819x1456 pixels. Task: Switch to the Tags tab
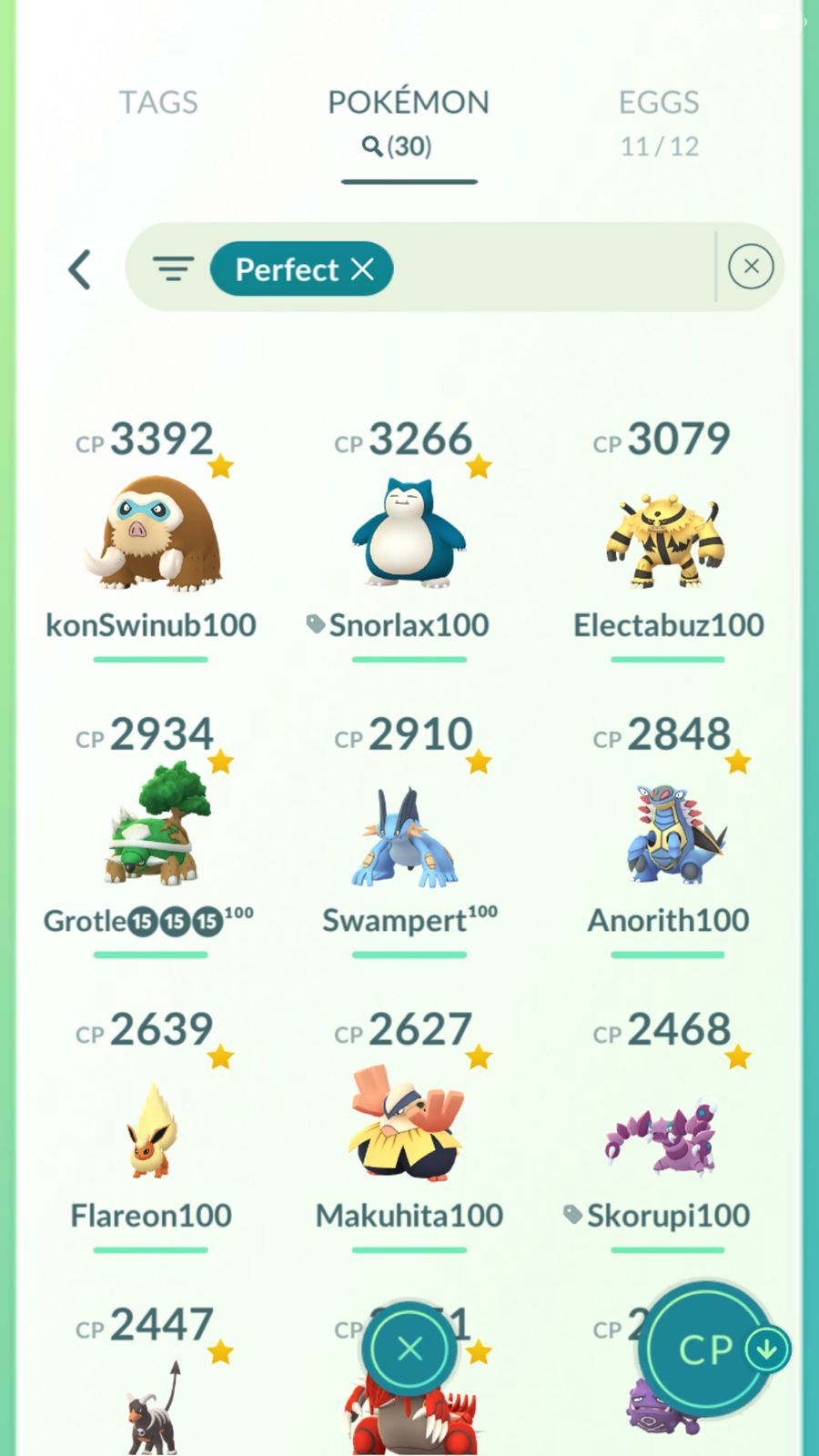coord(158,103)
